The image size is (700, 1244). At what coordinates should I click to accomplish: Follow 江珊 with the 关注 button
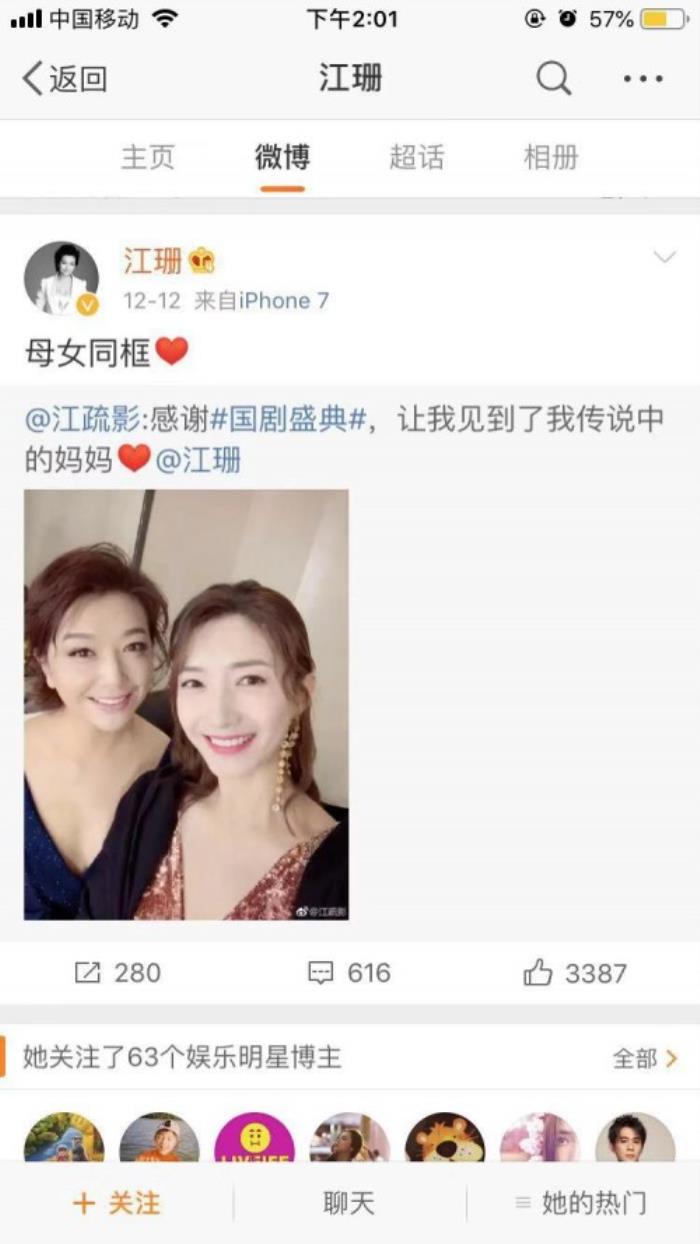click(117, 1203)
